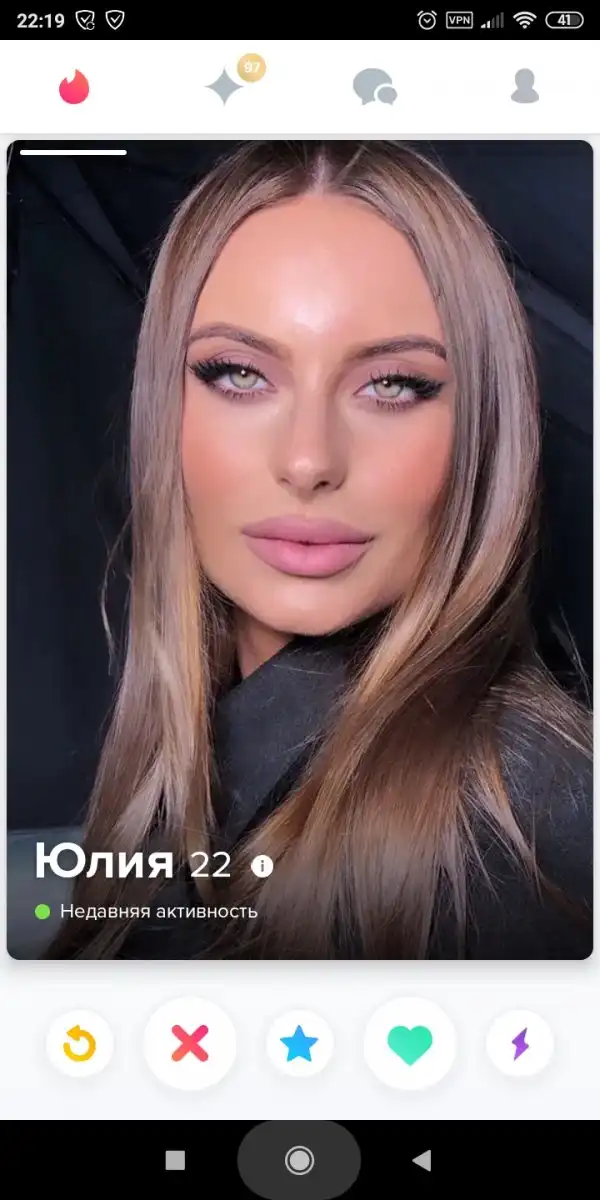Rewind the last swipe
600x1200 pixels.
point(79,1045)
